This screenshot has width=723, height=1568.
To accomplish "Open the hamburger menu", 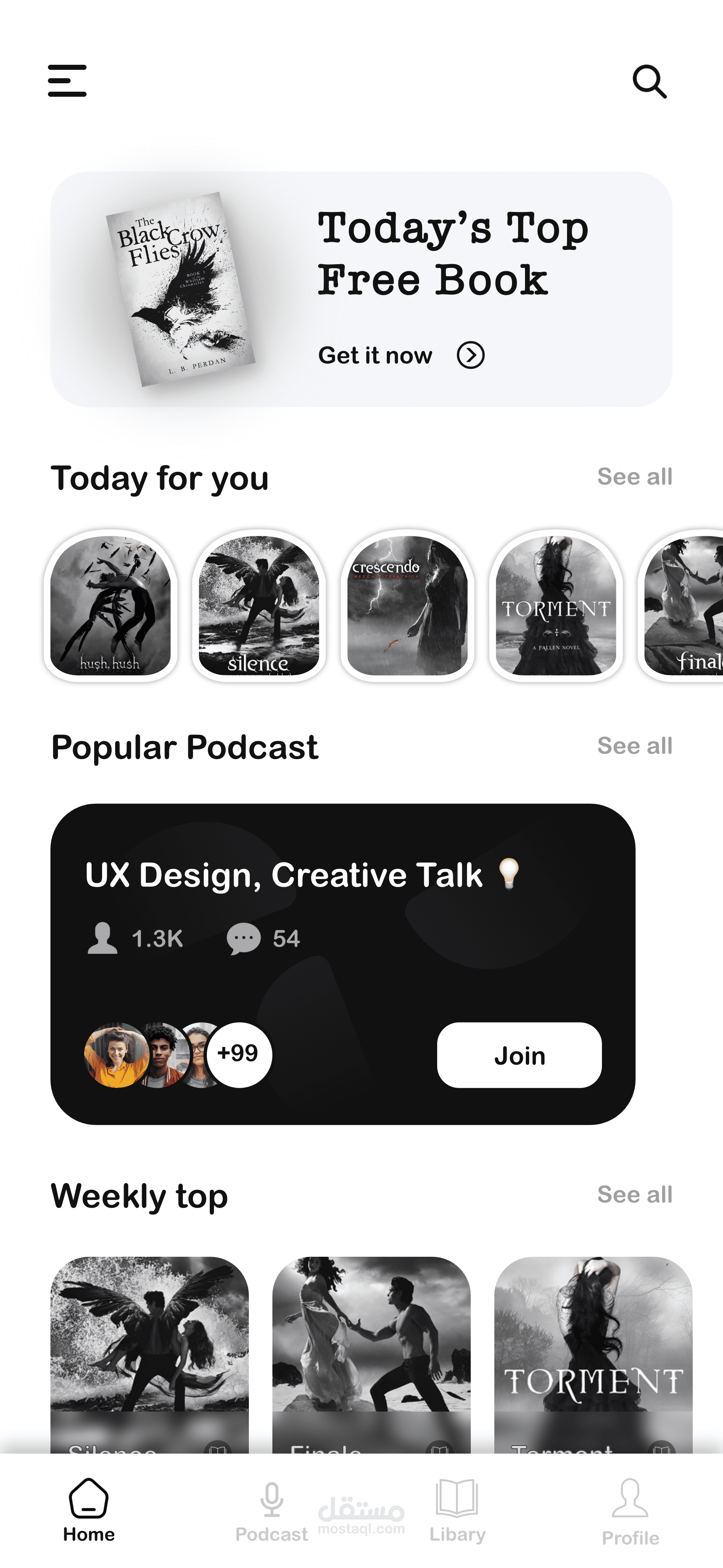I will click(x=67, y=81).
